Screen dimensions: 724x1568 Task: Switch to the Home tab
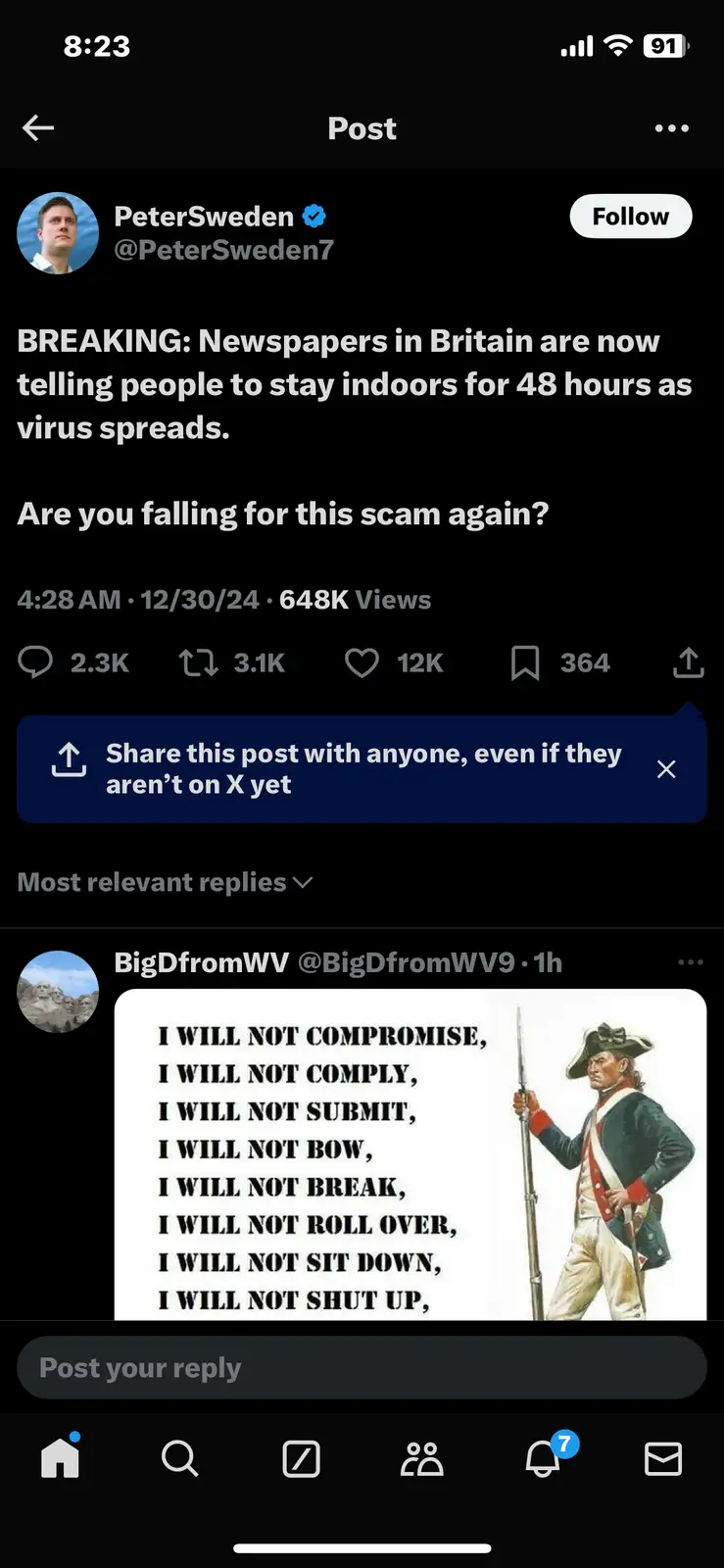[60, 1457]
